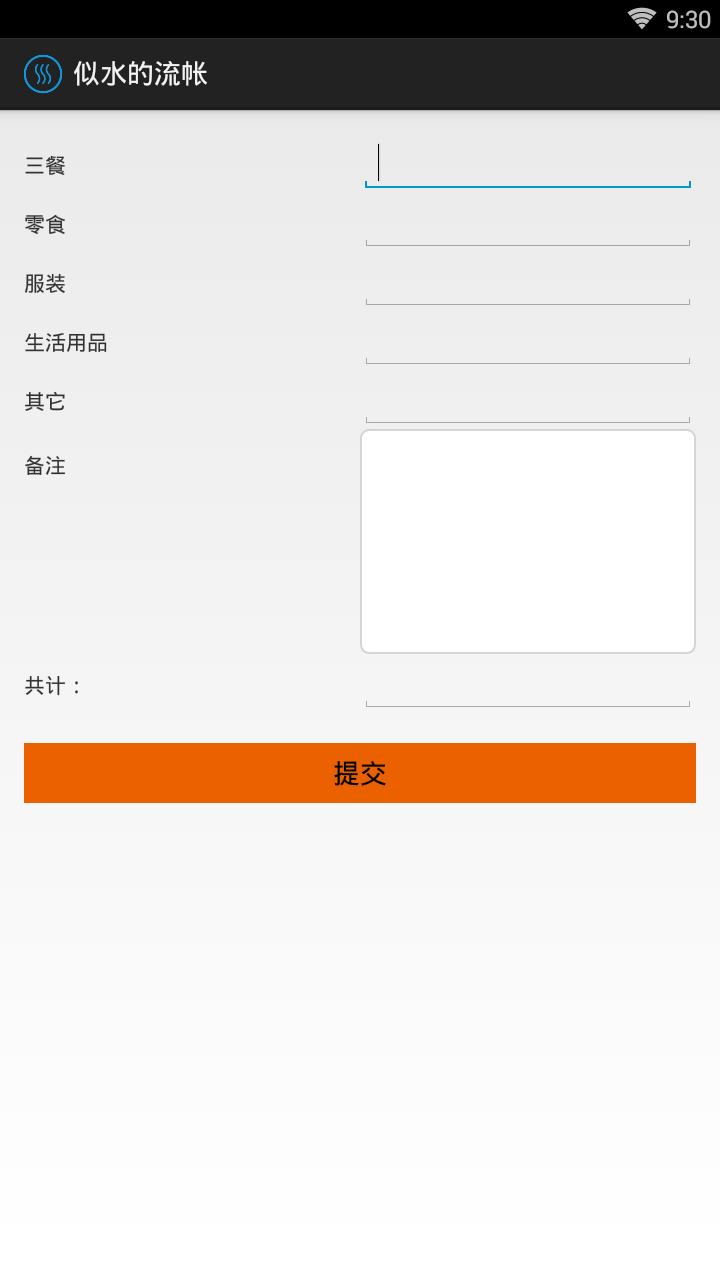
Task: Click the app title 似水的流帐
Action: 140,73
